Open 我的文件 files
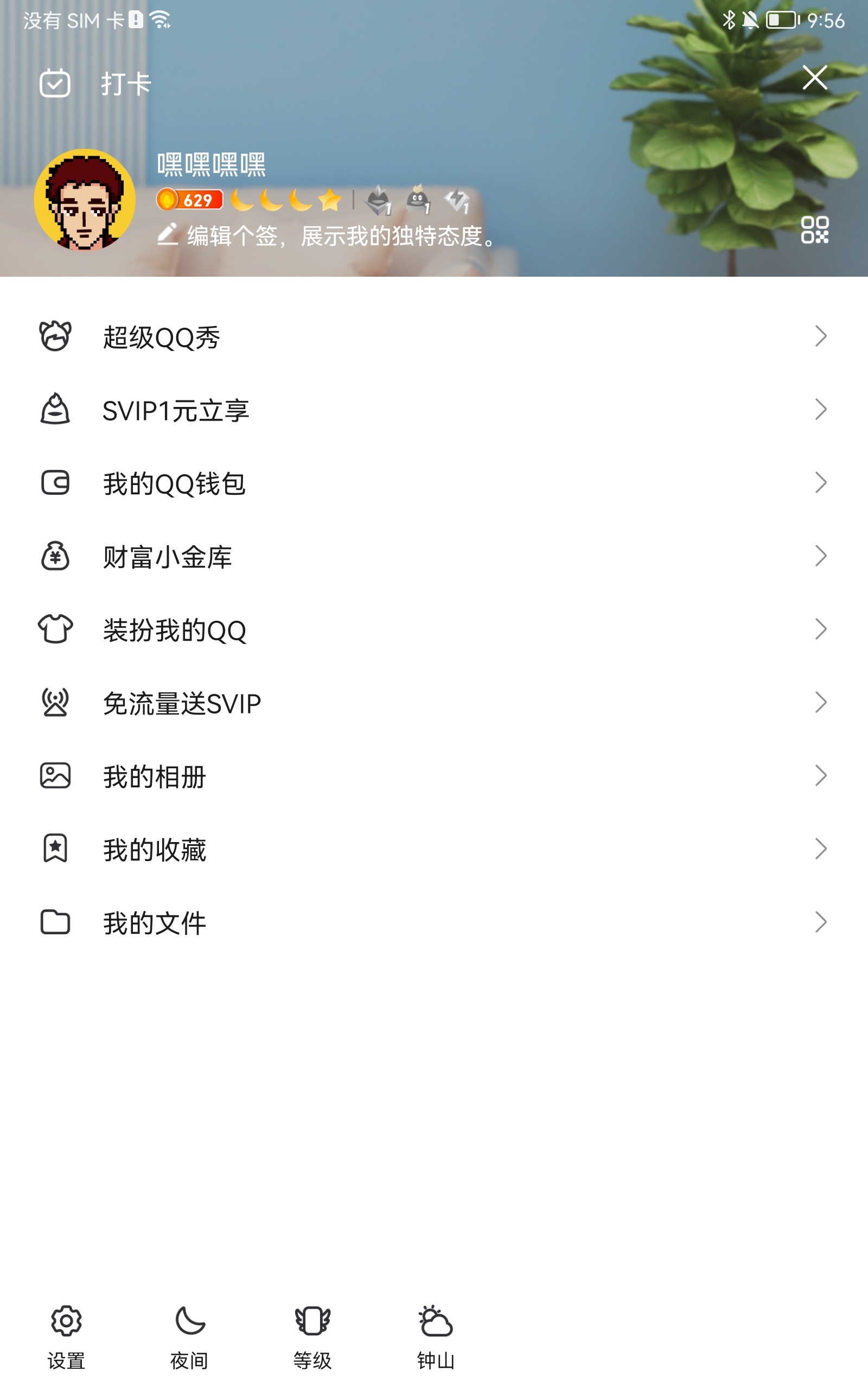Screen dimensions: 868x1389 pos(434,922)
